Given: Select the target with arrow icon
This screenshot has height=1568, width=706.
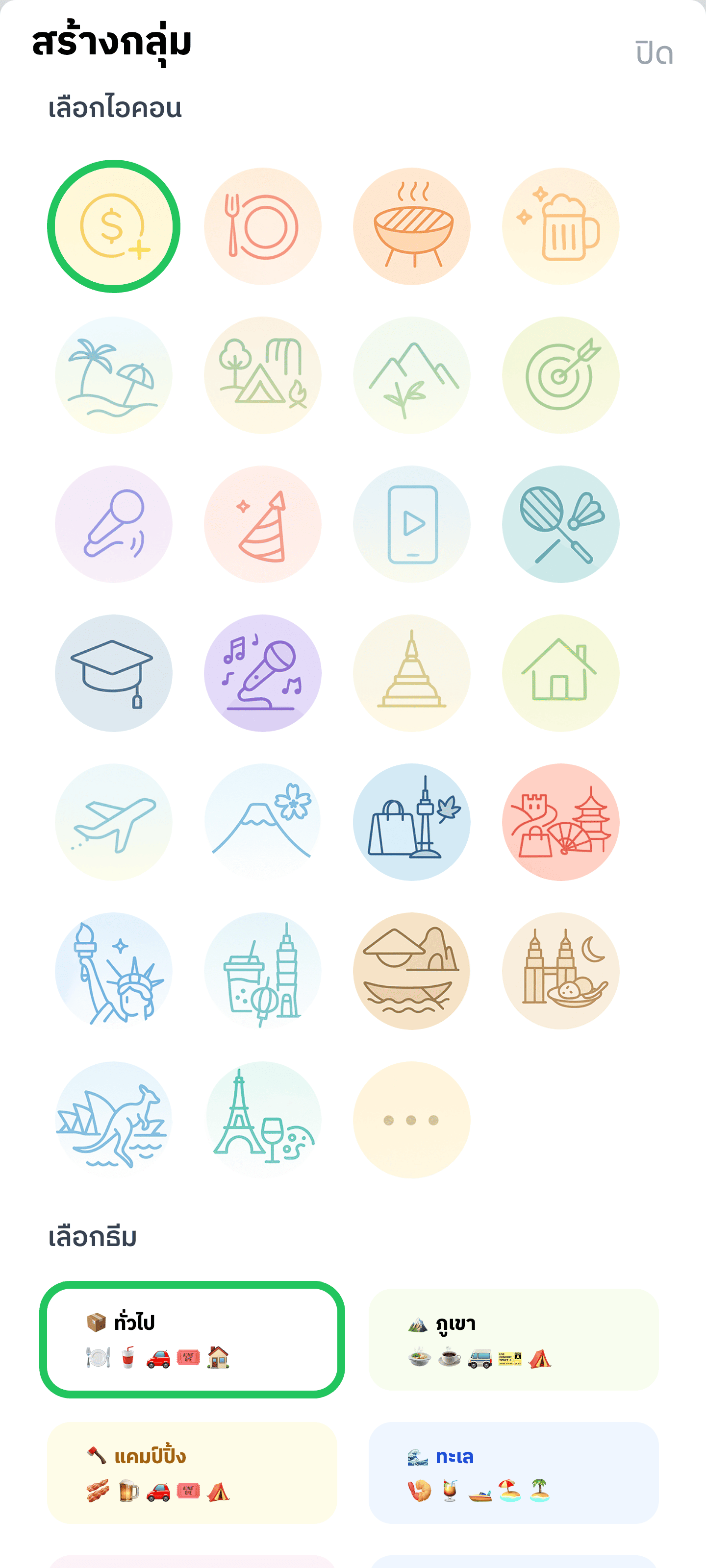Looking at the screenshot, I should pyautogui.click(x=560, y=375).
